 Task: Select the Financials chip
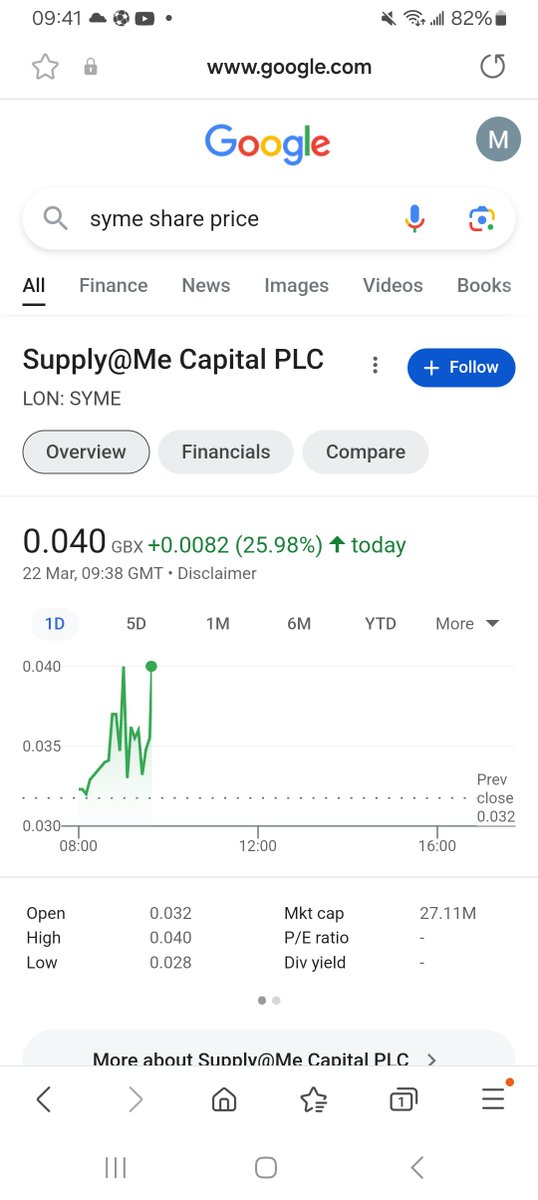(226, 452)
